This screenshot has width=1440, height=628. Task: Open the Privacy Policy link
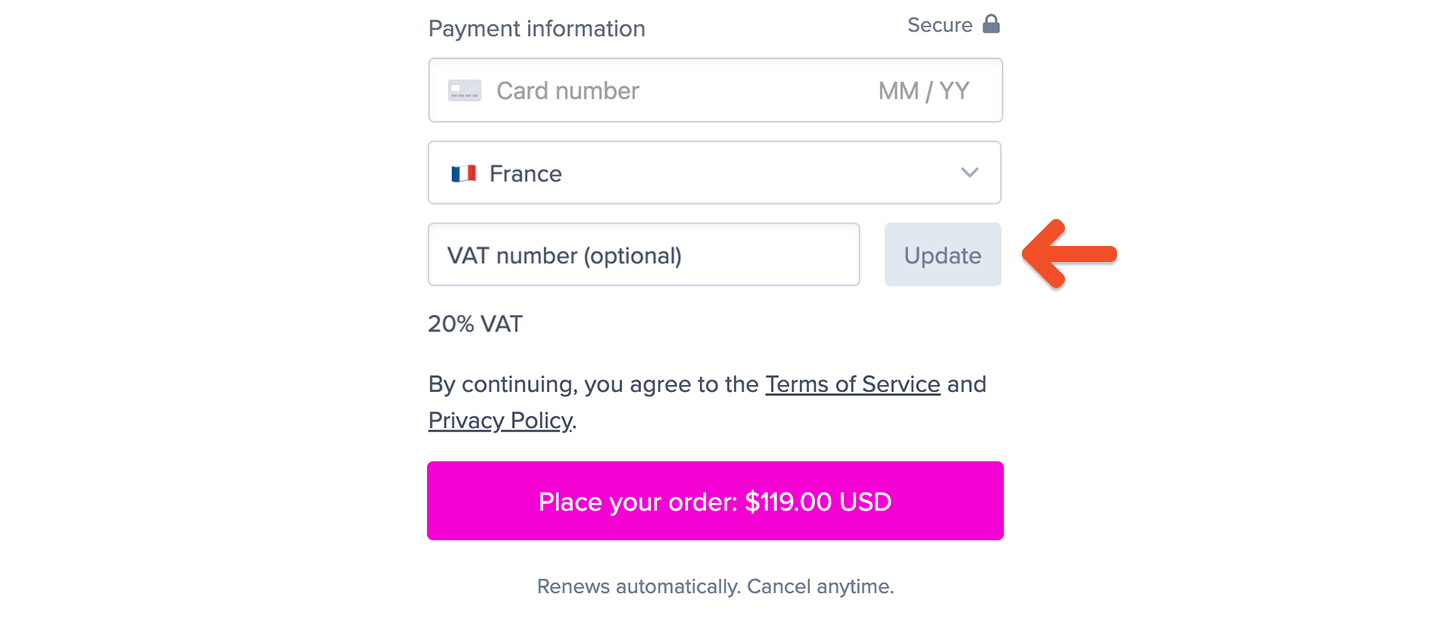click(x=500, y=420)
